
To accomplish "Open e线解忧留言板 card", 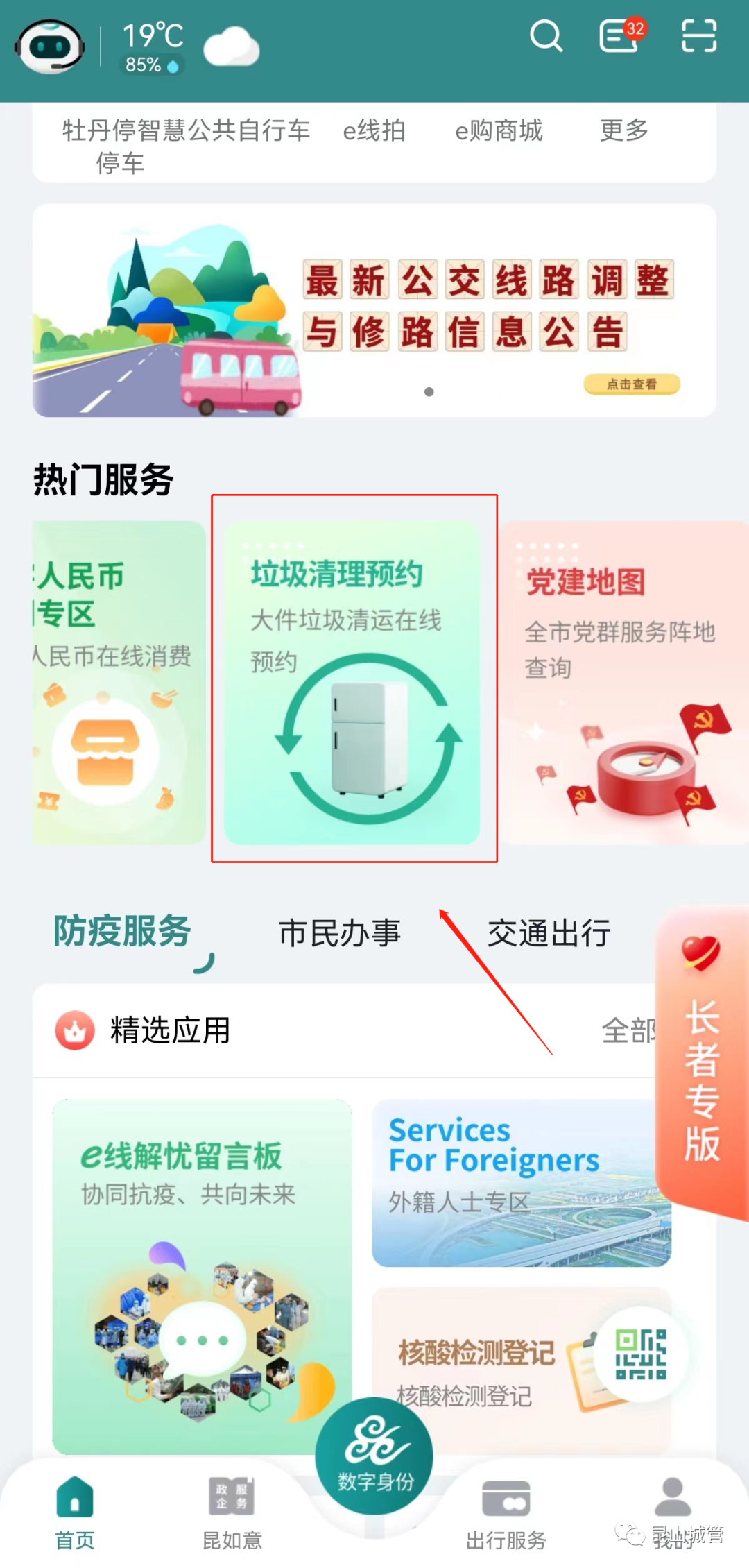I will click(x=202, y=1277).
